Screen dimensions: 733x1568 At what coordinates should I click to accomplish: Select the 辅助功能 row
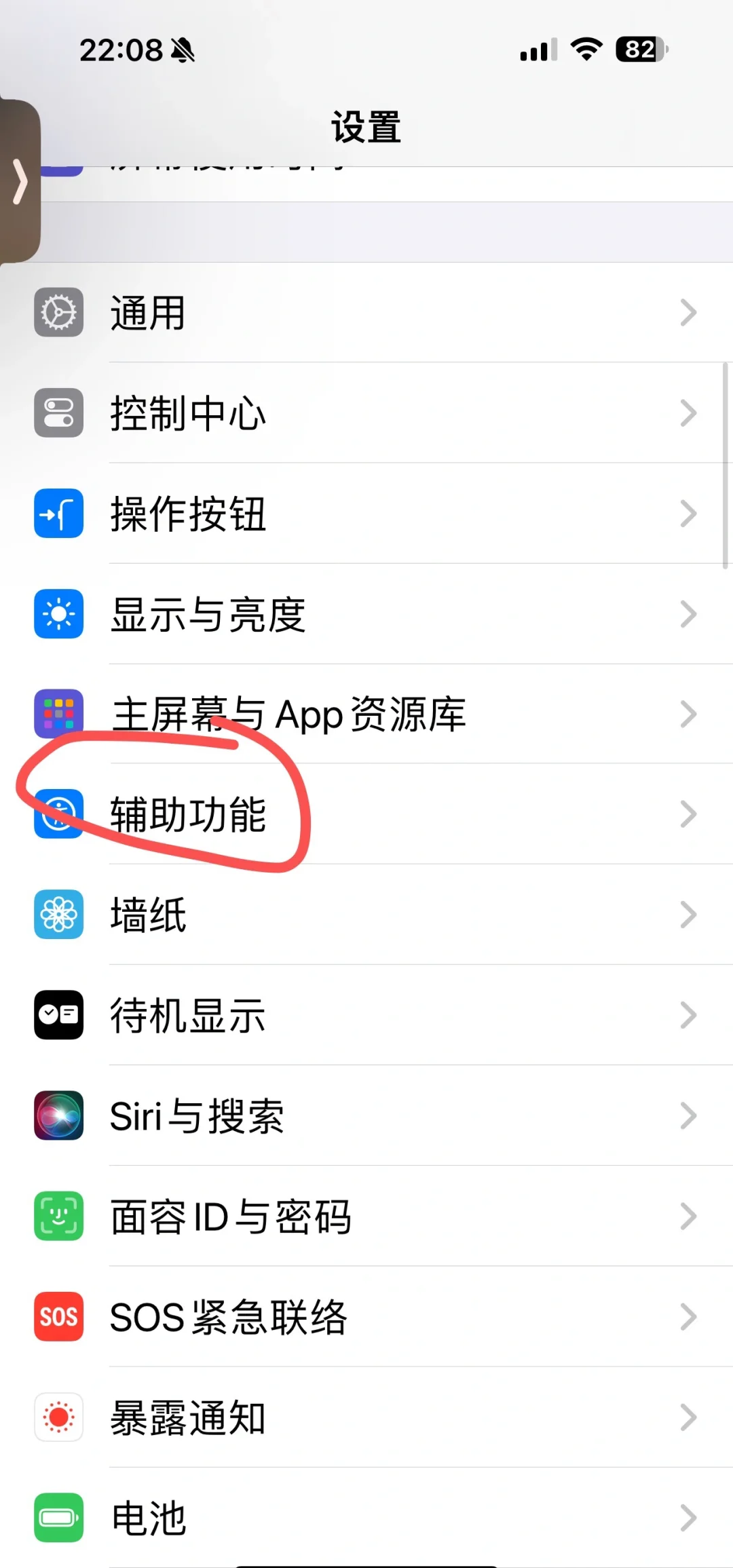[x=366, y=814]
